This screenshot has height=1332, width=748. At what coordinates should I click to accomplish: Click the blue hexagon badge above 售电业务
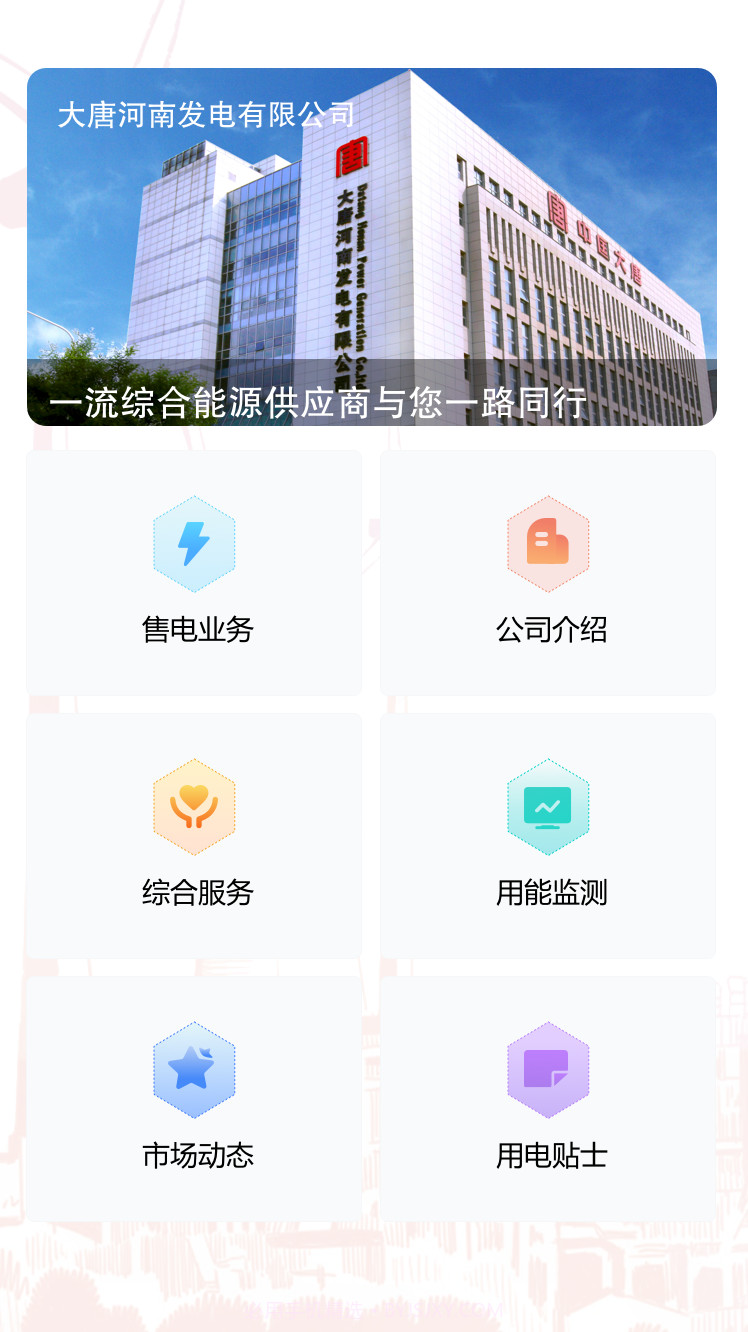194,544
